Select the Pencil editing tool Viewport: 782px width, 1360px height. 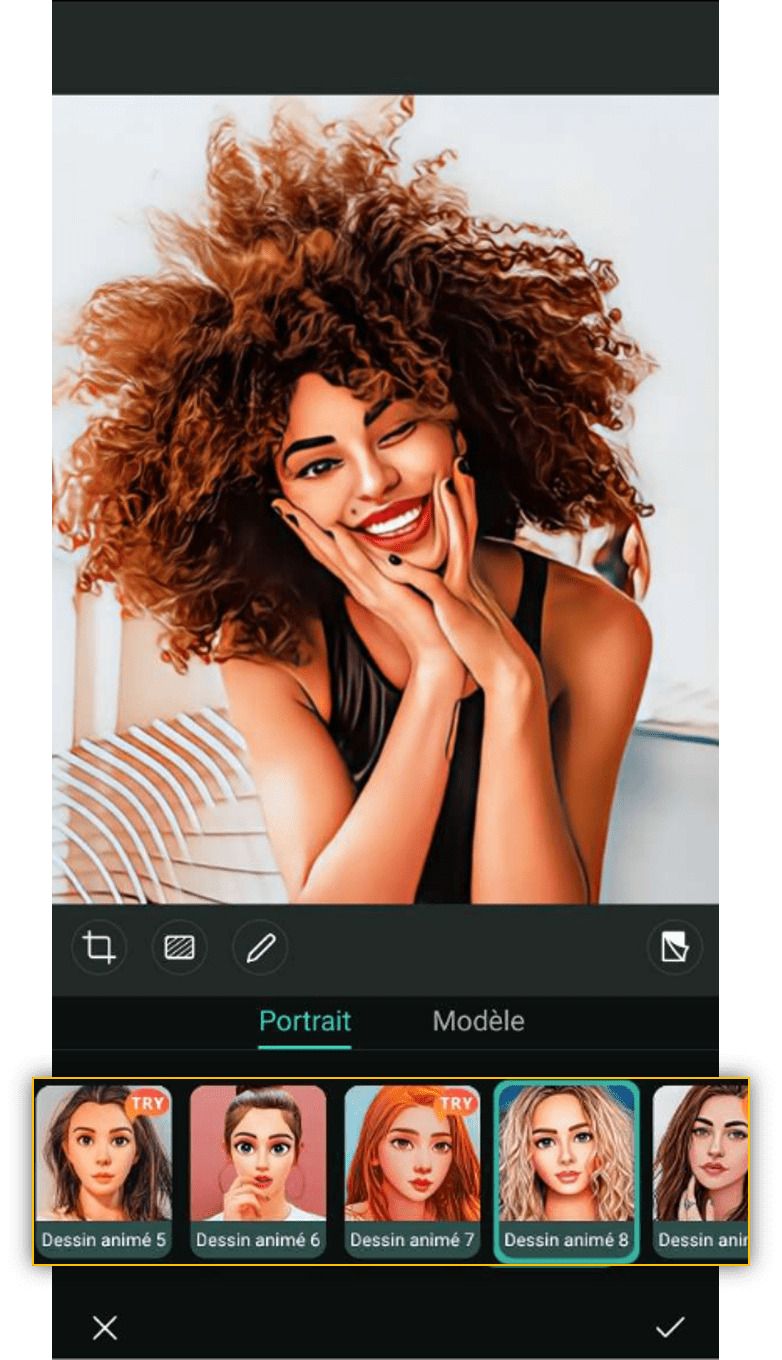pyautogui.click(x=259, y=947)
